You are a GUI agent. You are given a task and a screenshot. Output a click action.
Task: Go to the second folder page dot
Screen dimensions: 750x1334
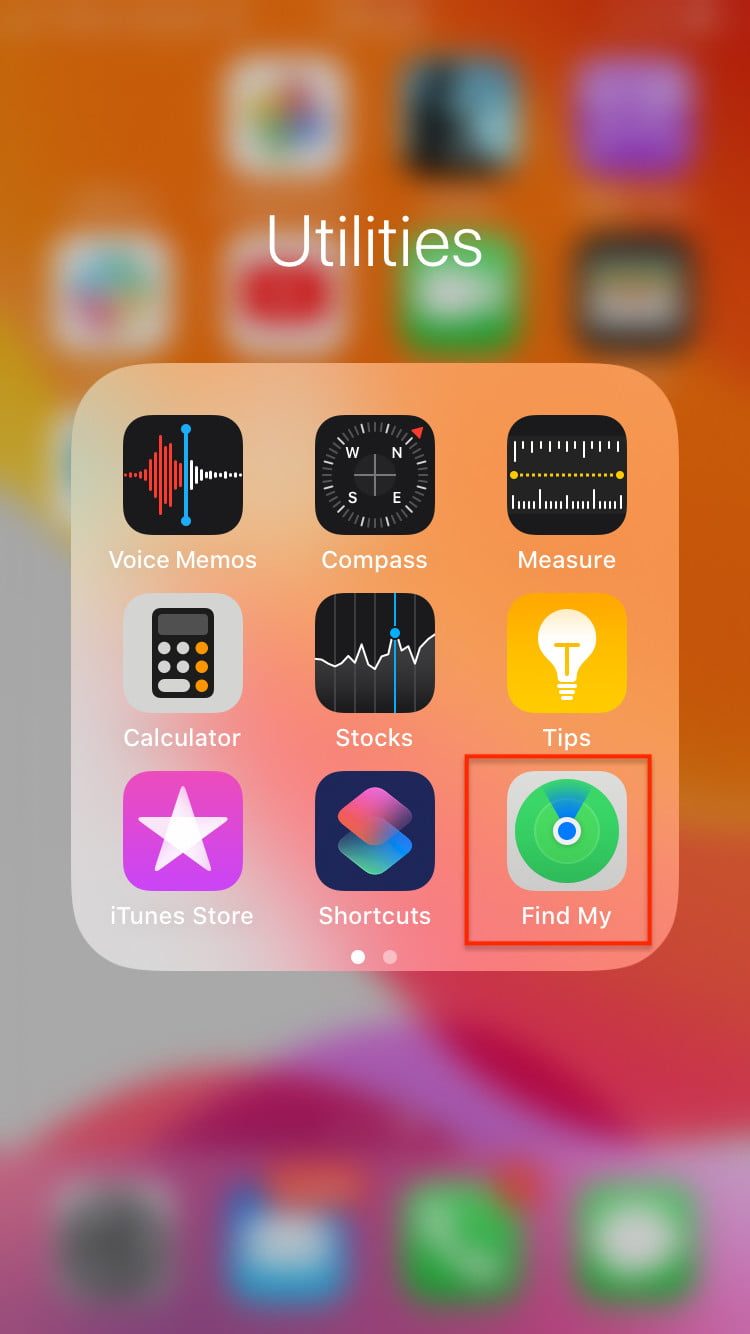pyautogui.click(x=390, y=957)
